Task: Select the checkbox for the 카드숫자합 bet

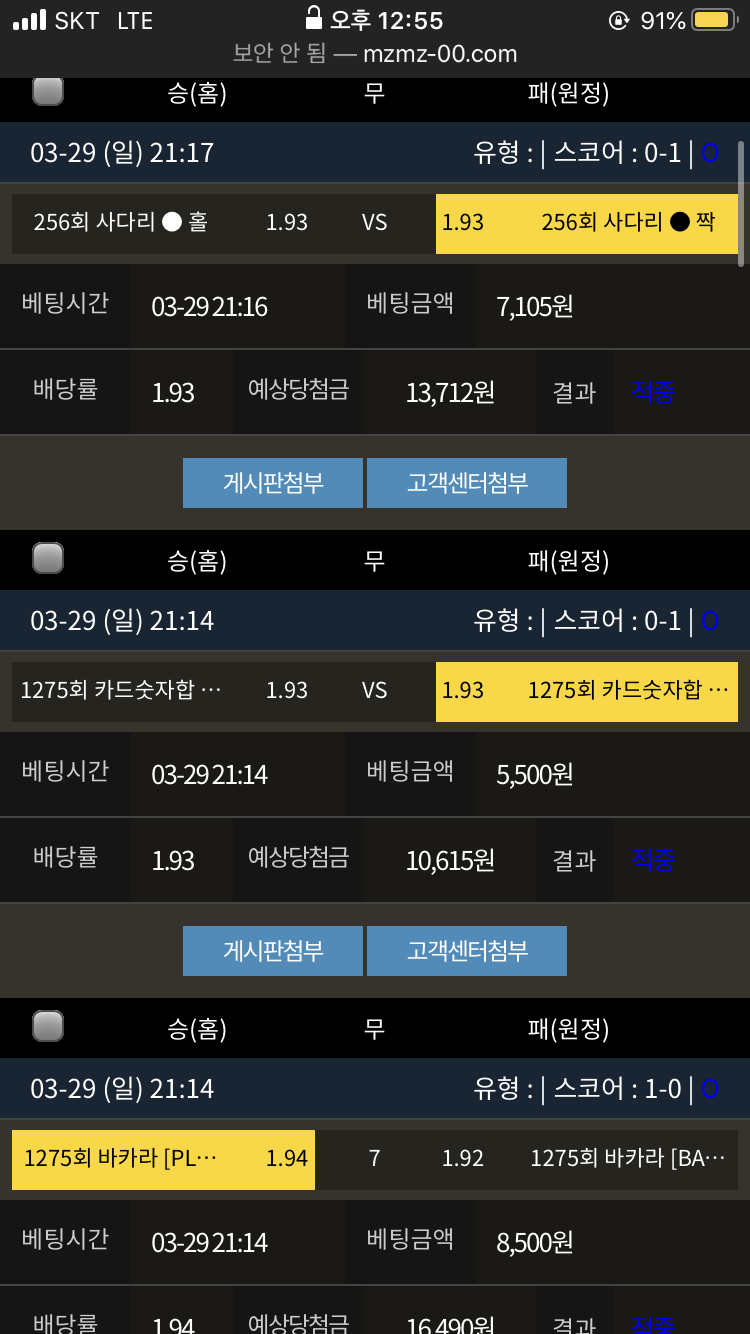Action: click(x=48, y=558)
